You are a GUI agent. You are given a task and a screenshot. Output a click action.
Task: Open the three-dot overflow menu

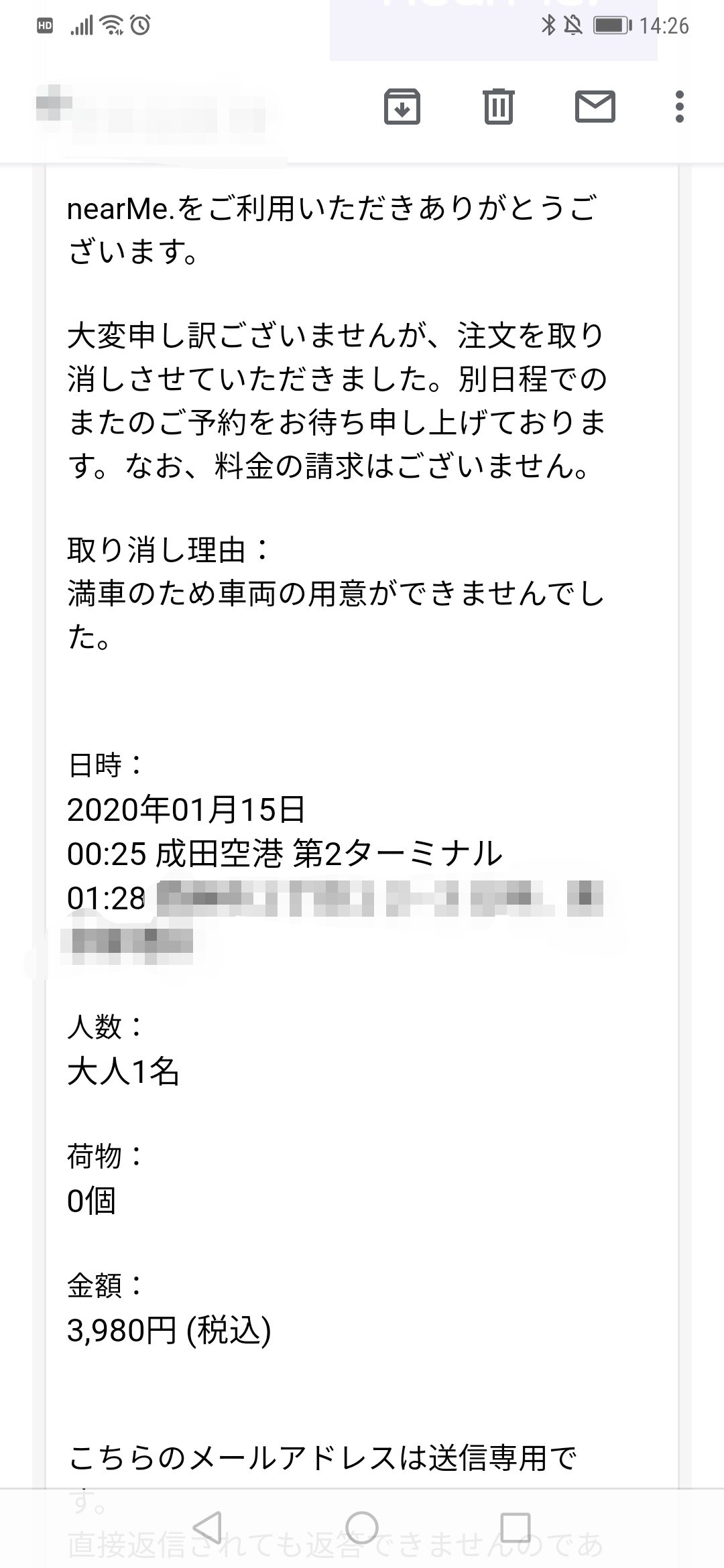coord(680,107)
